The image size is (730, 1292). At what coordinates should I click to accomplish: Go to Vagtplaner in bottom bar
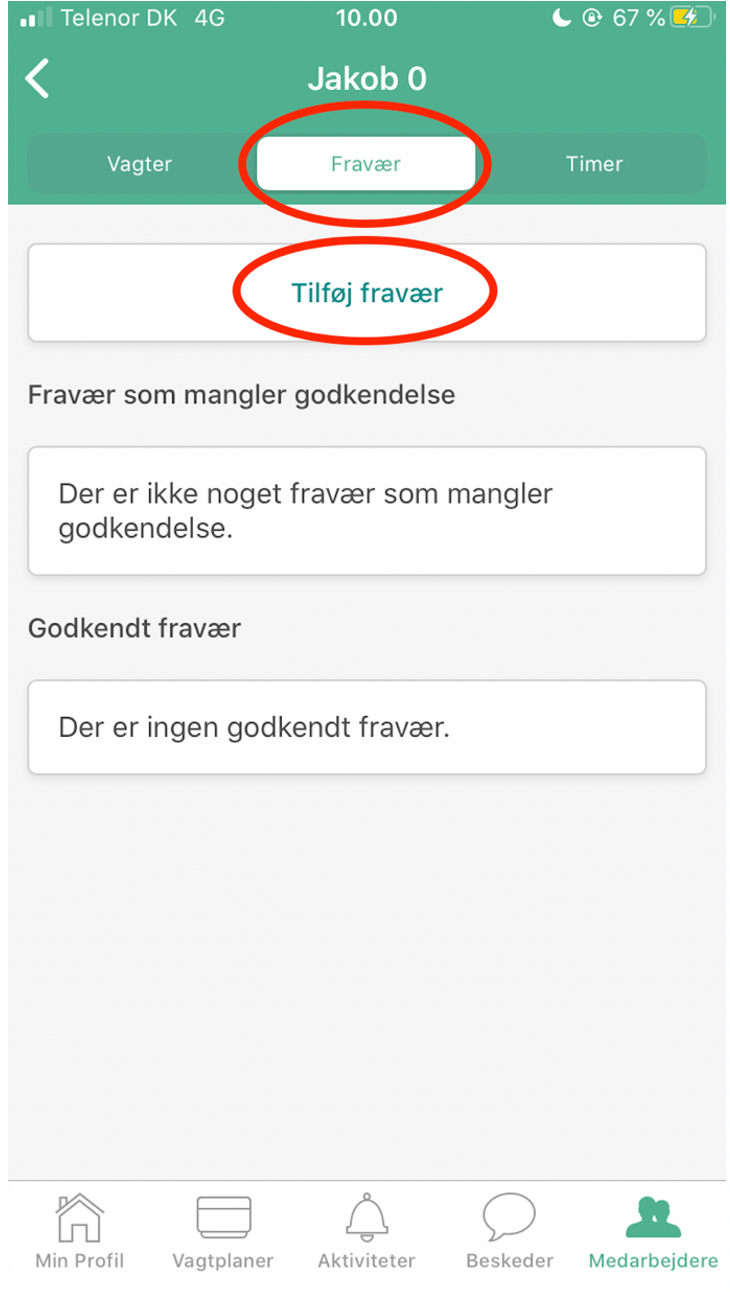pyautogui.click(x=223, y=1232)
